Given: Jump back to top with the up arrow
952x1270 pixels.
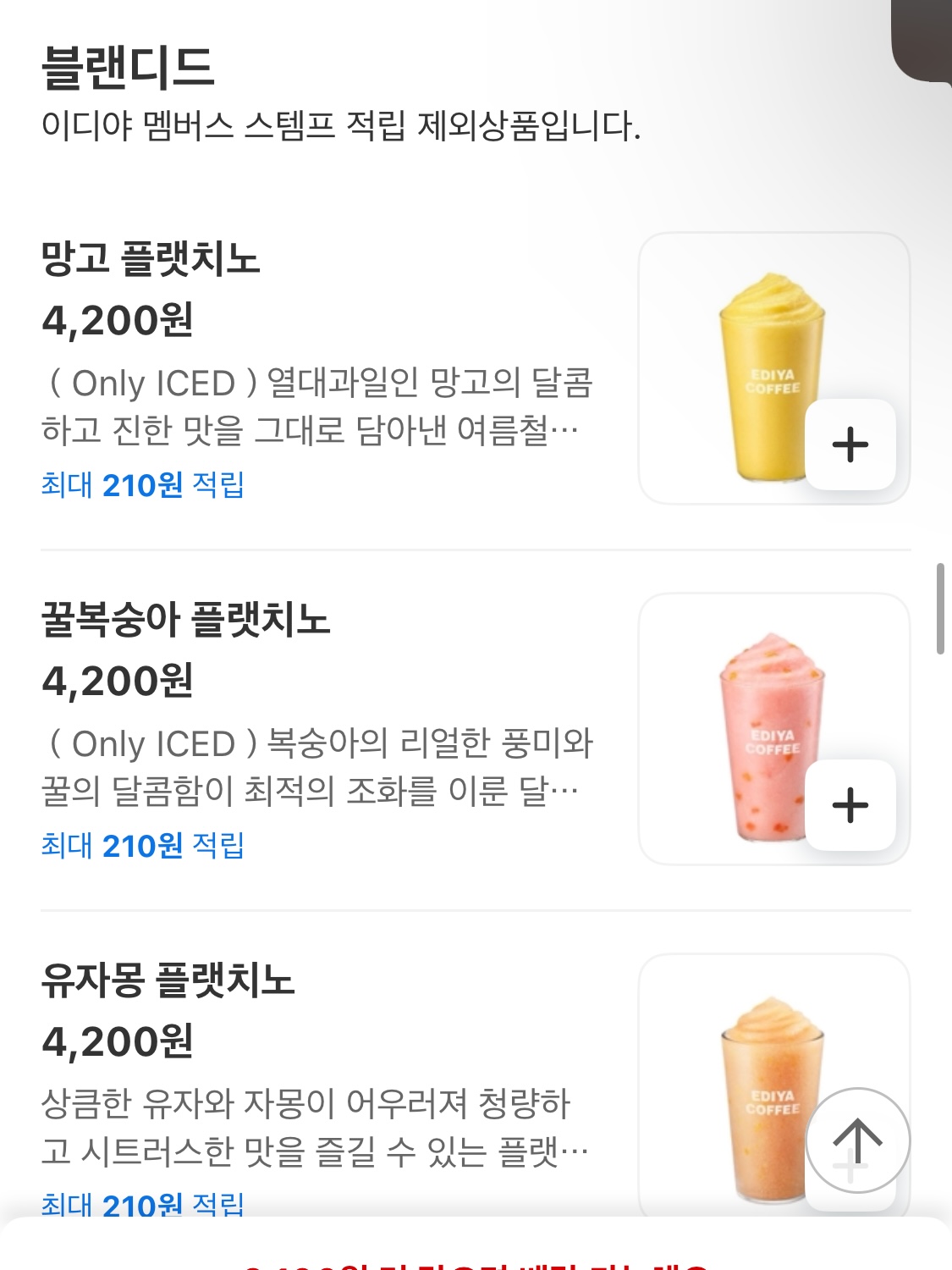Looking at the screenshot, I should click(x=857, y=1140).
